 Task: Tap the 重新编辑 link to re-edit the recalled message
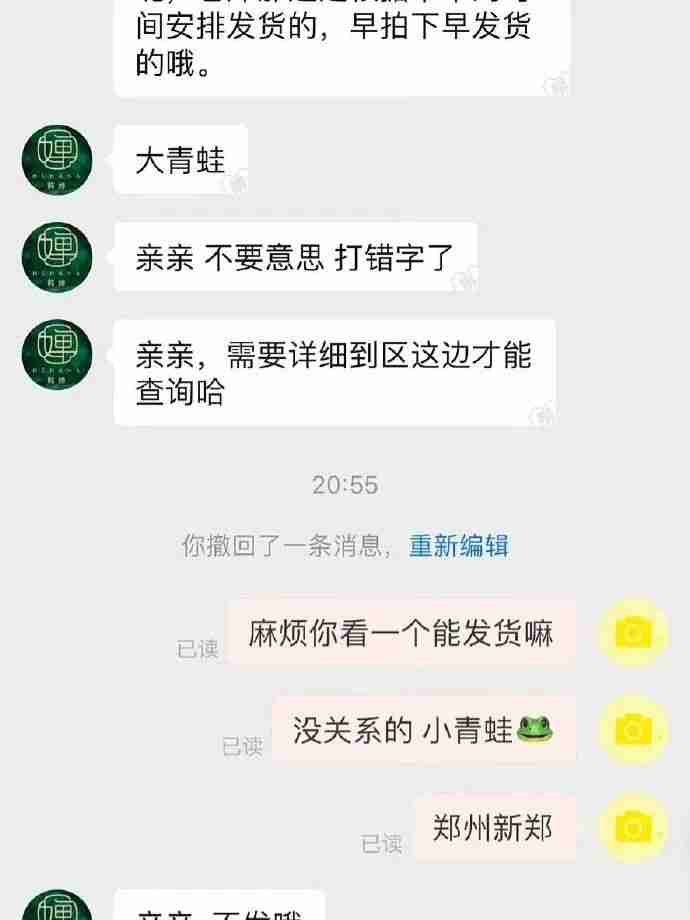pyautogui.click(x=459, y=546)
